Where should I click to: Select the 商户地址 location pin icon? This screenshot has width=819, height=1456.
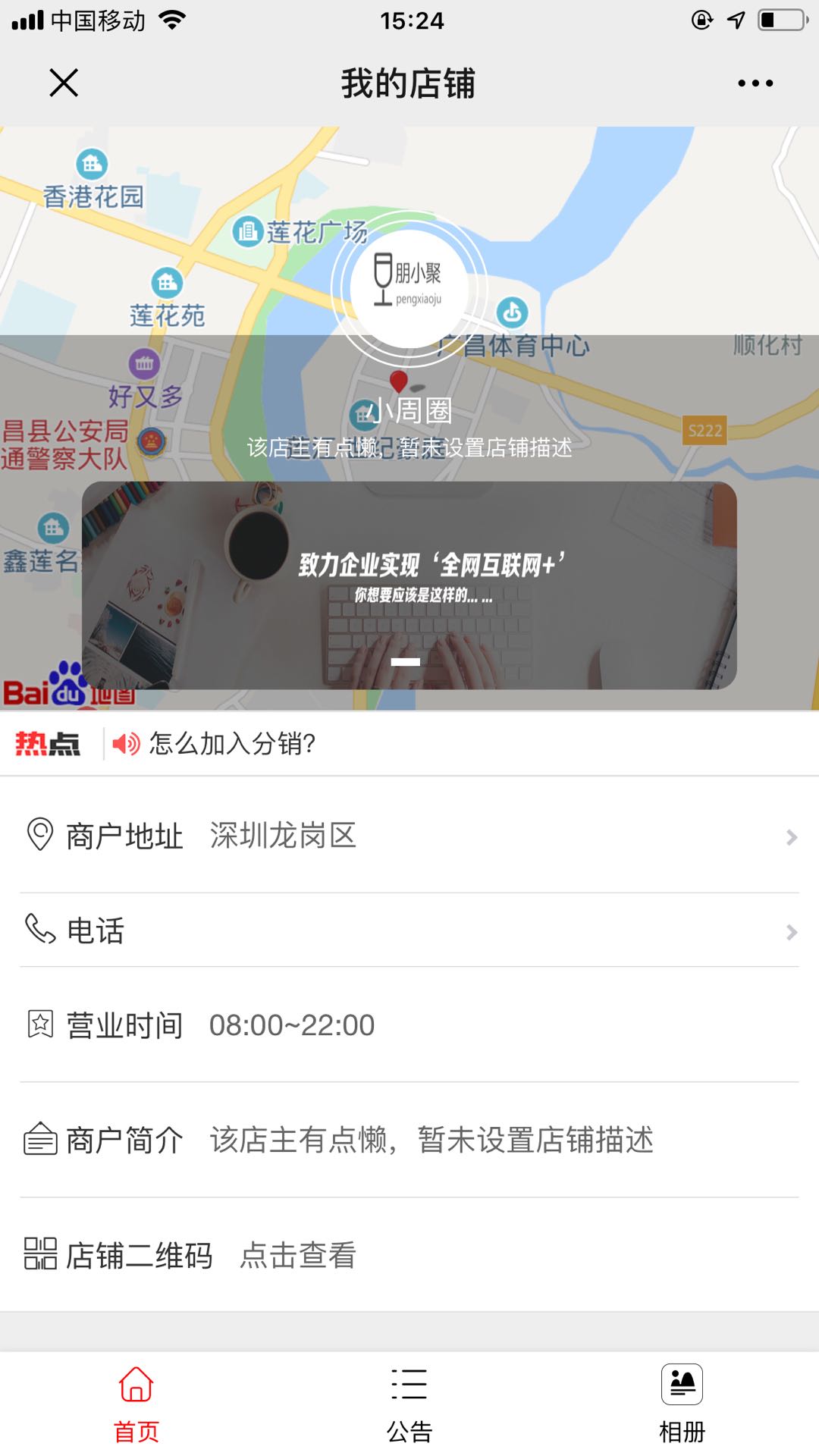coord(39,836)
